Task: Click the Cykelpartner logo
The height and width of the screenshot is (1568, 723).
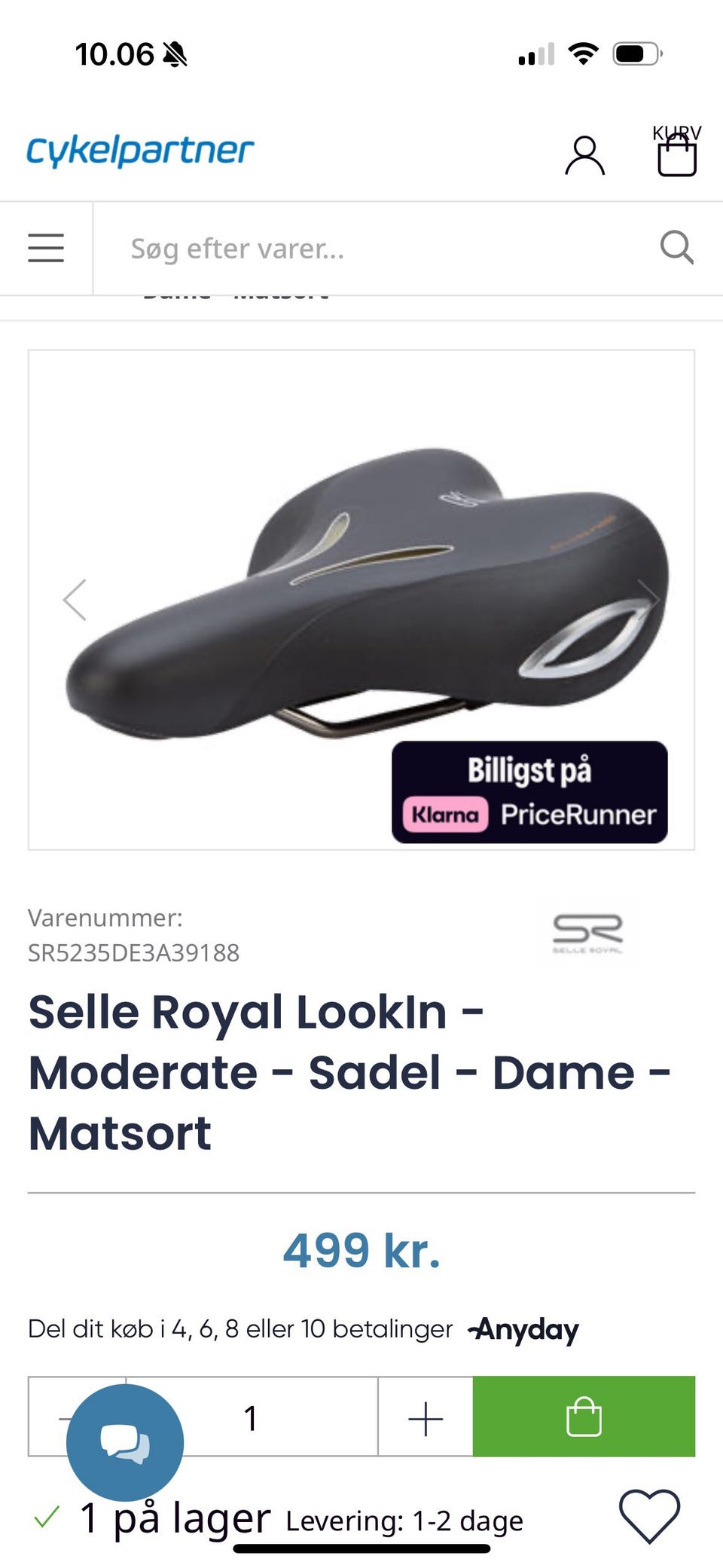Action: pos(139,148)
